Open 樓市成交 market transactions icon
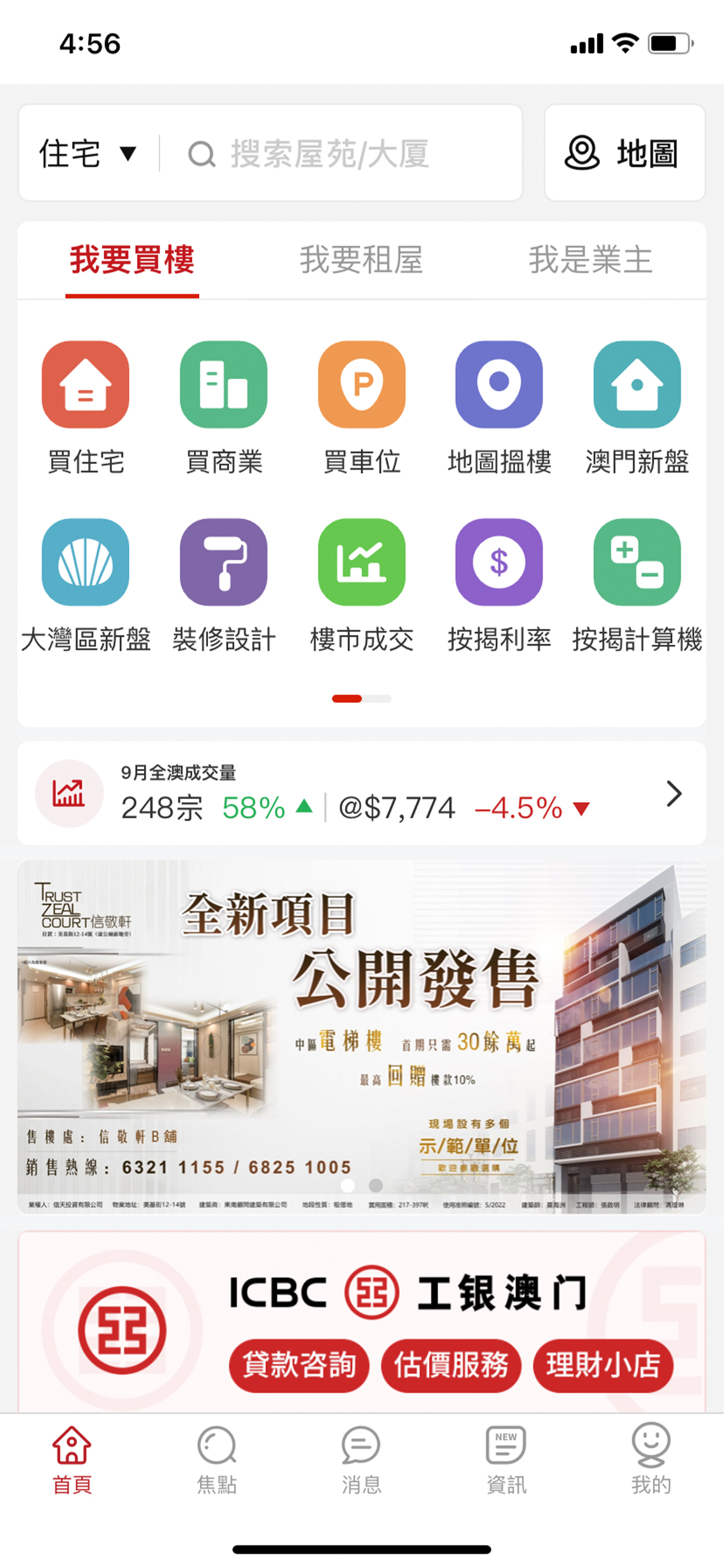 pyautogui.click(x=361, y=563)
